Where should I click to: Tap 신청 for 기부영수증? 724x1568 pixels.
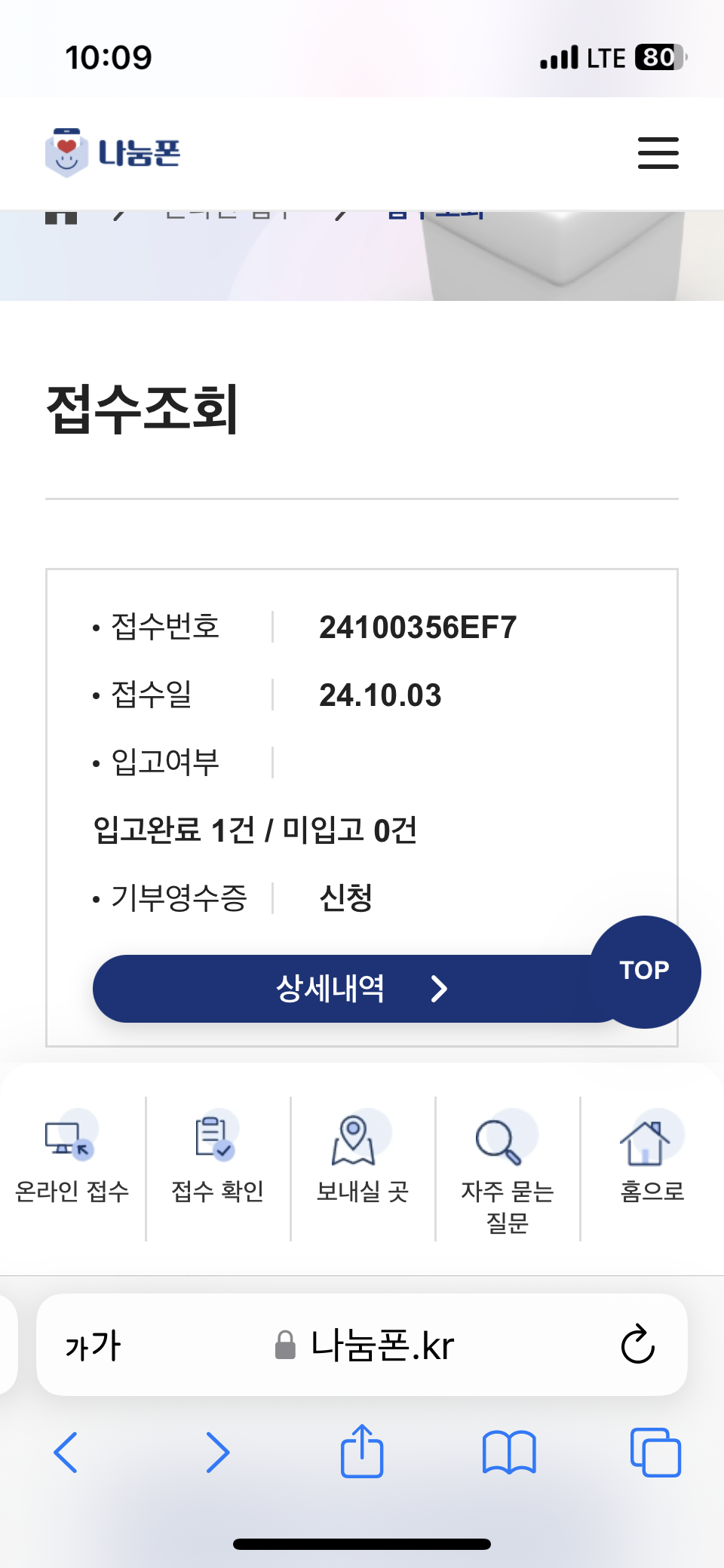(x=345, y=898)
